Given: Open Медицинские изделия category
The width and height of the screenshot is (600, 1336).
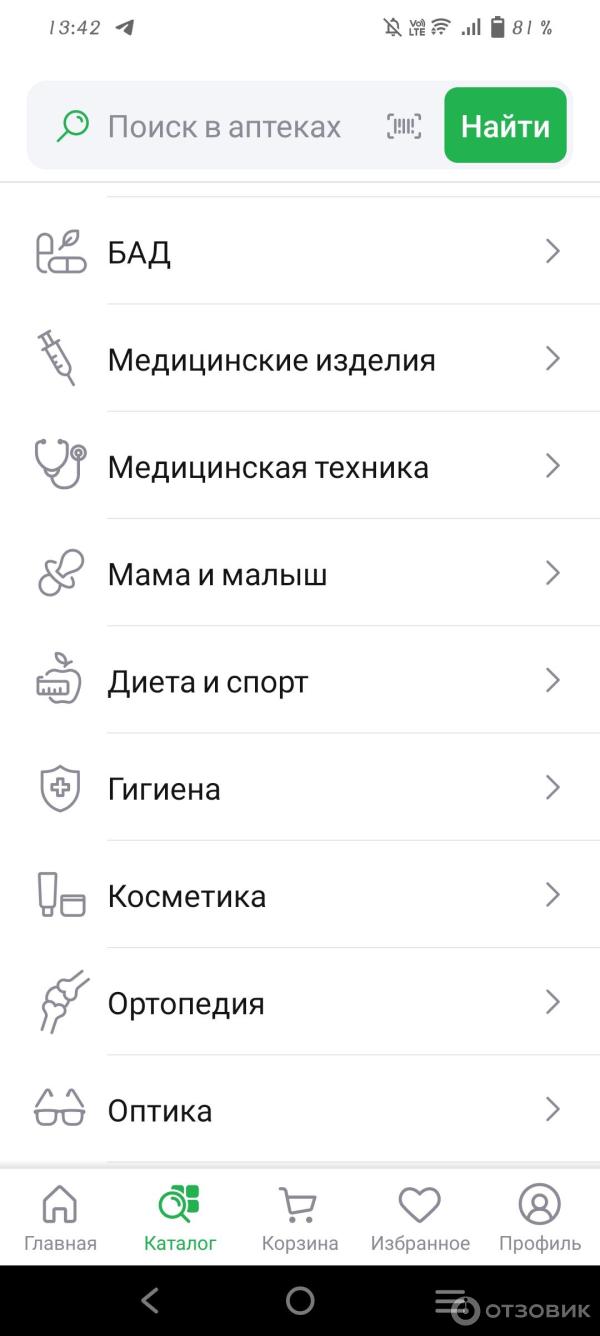Looking at the screenshot, I should pyautogui.click(x=300, y=359).
